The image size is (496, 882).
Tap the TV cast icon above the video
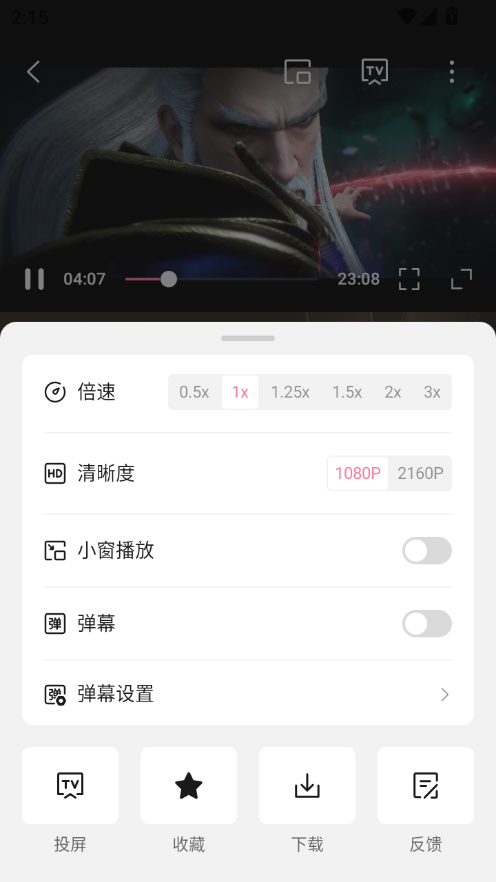tap(375, 71)
